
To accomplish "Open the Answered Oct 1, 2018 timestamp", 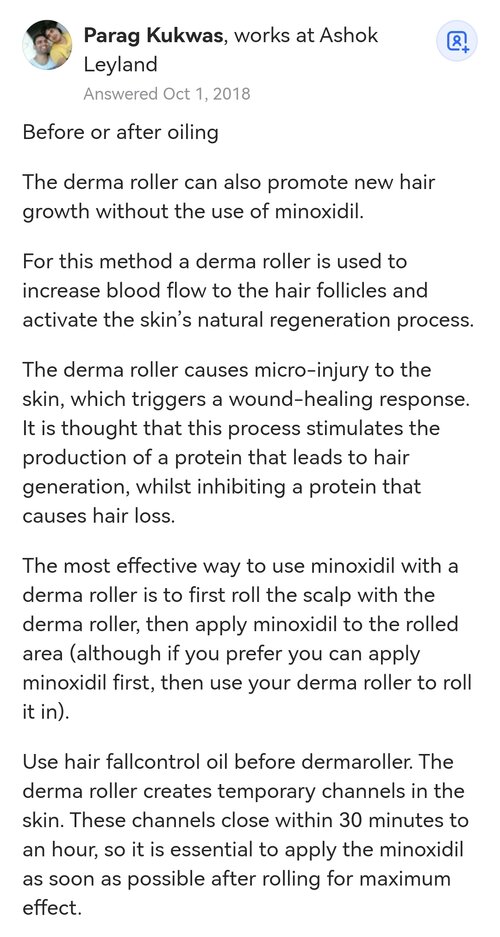I will point(167,94).
